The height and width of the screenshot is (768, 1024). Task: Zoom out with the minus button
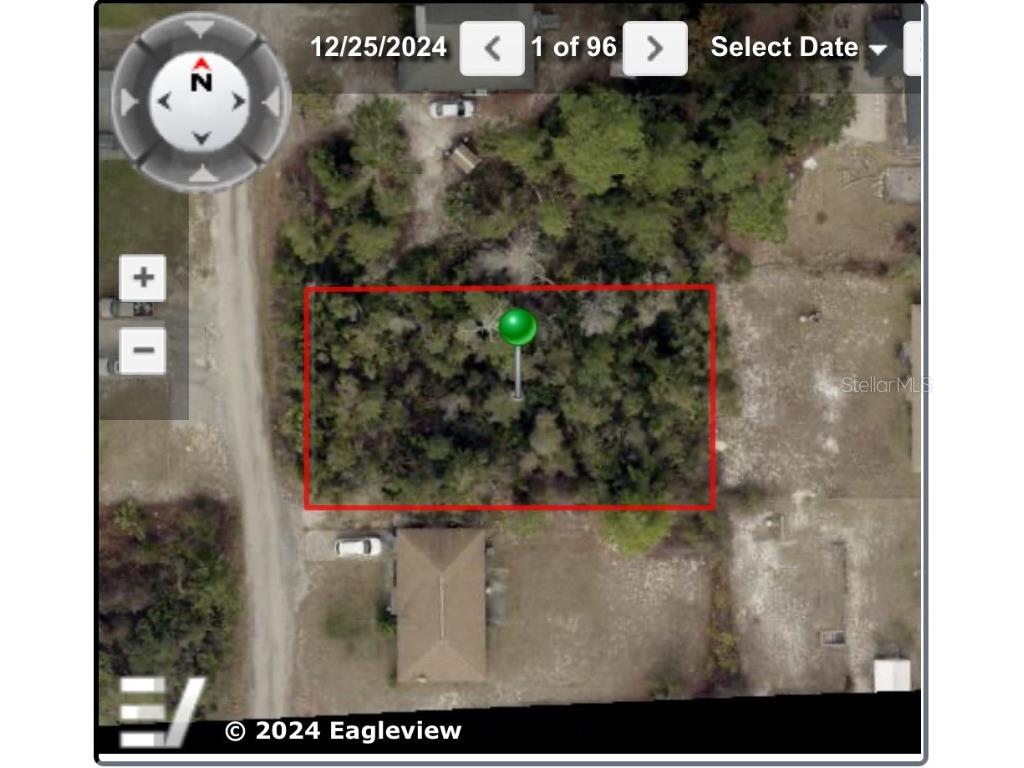point(143,351)
